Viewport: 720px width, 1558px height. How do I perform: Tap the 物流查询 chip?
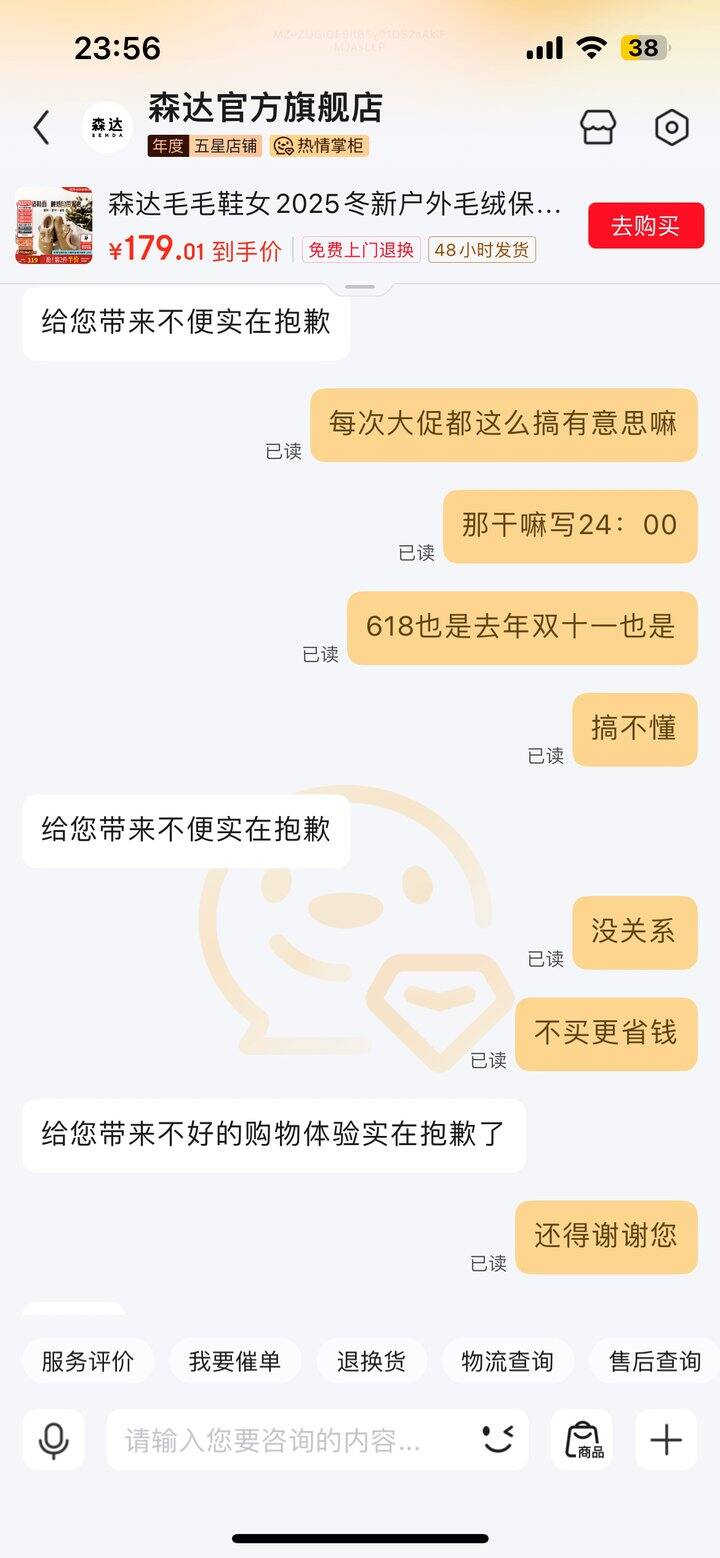[x=507, y=1361]
